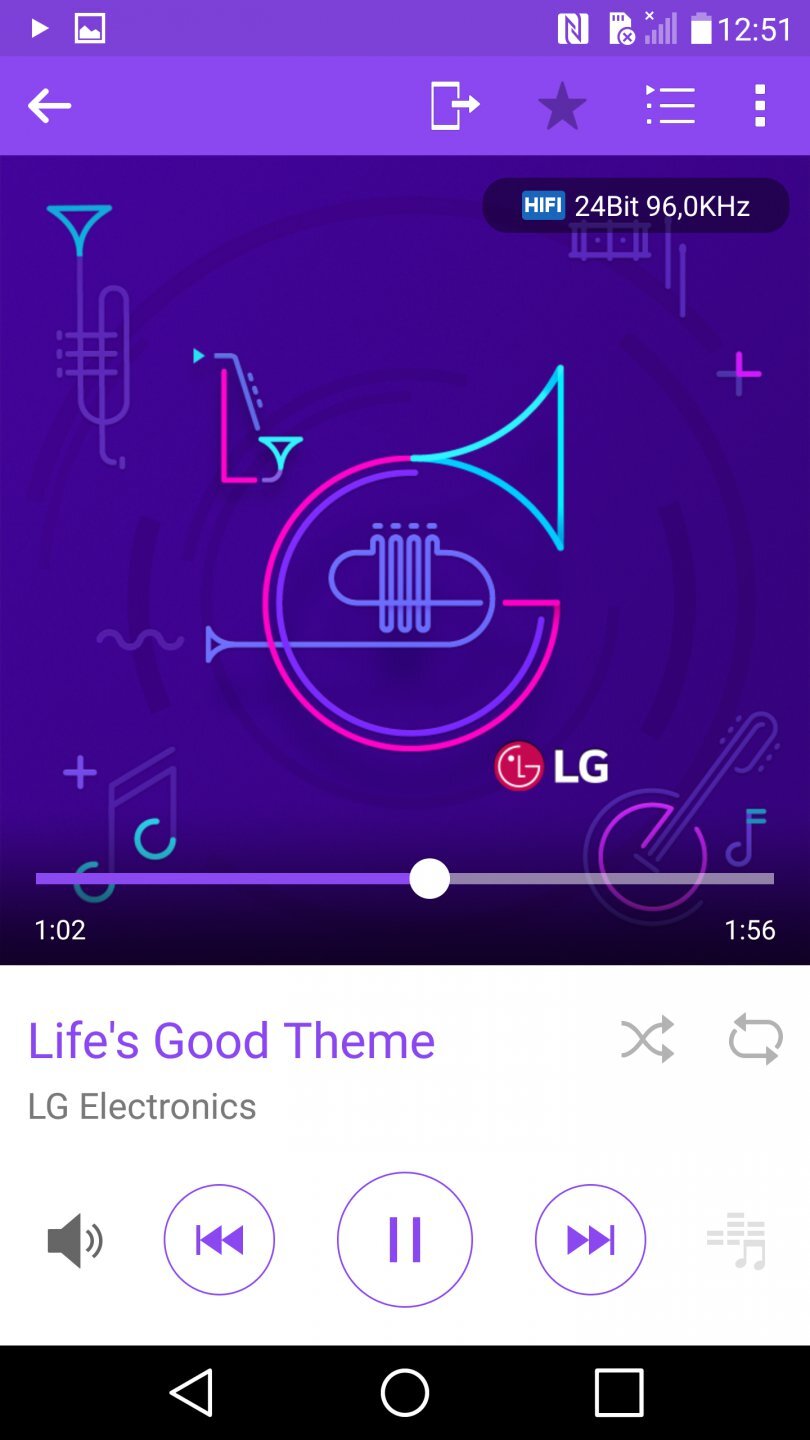Image resolution: width=810 pixels, height=1440 pixels.
Task: Open the equalizer music-note icon
Action: (737, 1239)
